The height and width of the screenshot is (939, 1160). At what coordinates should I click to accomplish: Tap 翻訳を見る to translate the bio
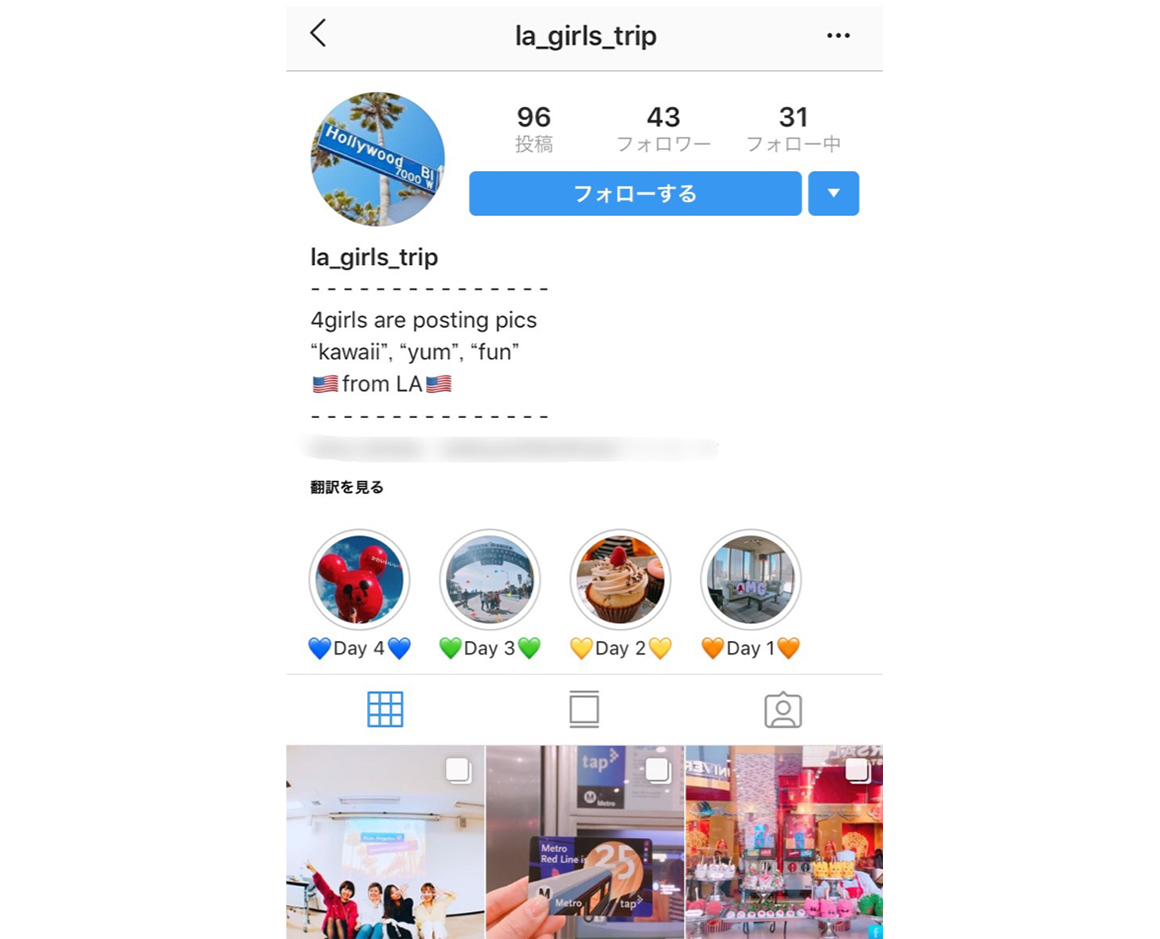(x=347, y=488)
